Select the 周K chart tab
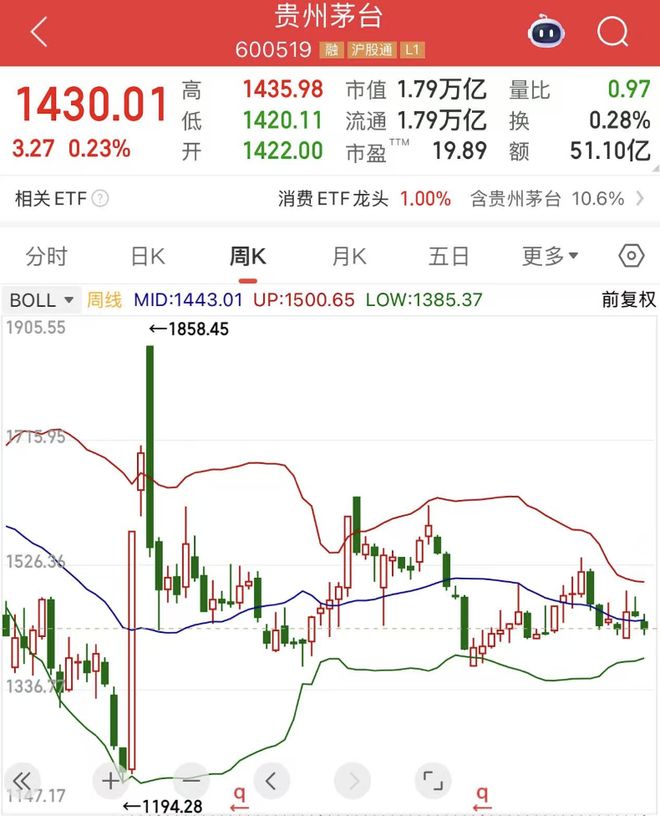This screenshot has height=816, width=660. [x=247, y=257]
